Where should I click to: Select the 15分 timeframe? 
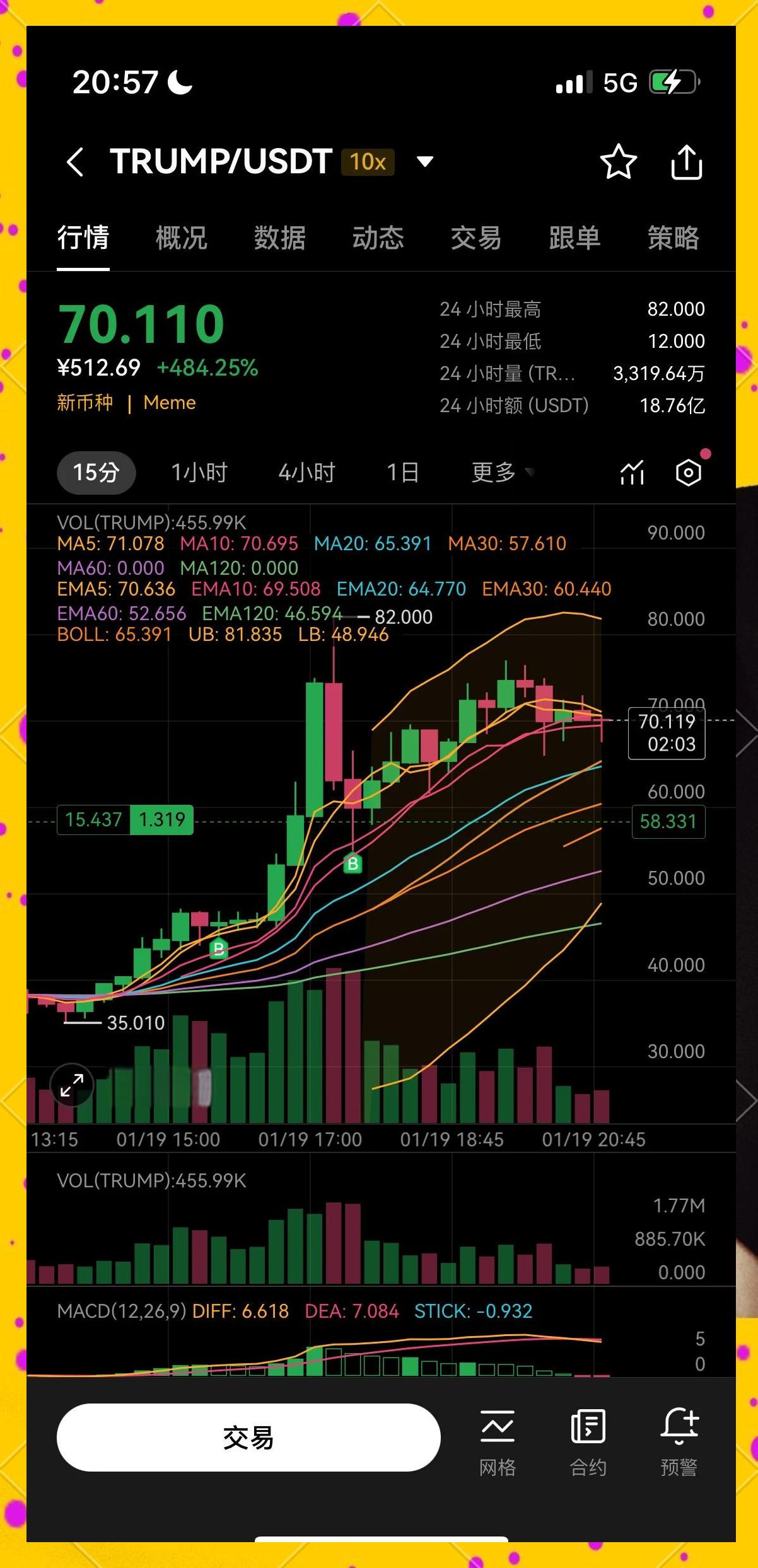(96, 472)
